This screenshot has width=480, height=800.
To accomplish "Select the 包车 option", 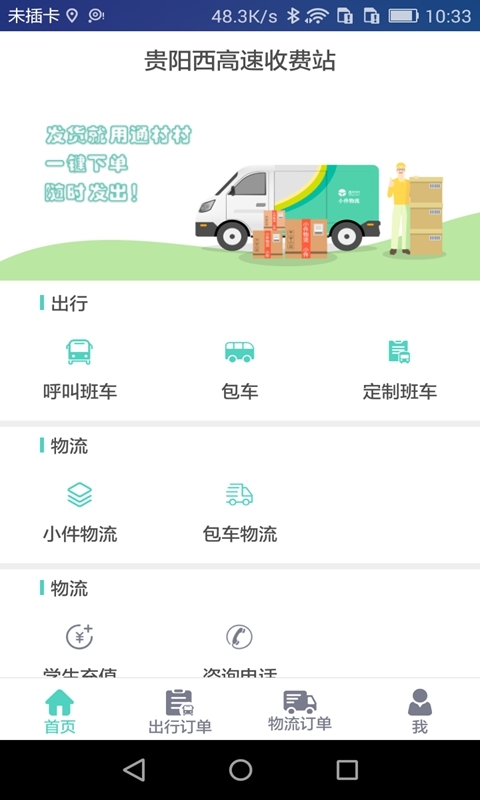I will pos(240,369).
